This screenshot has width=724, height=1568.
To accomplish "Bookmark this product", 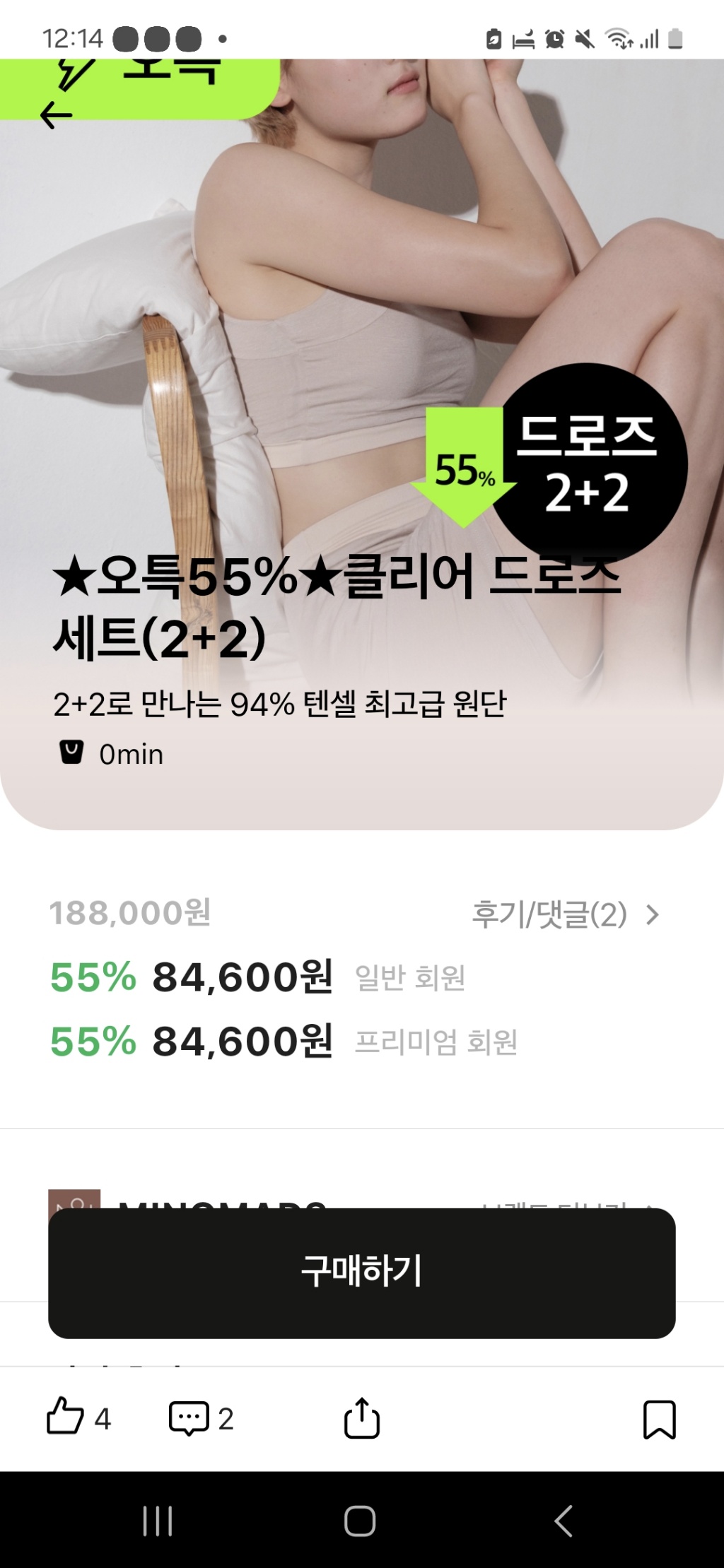I will pos(659,1419).
